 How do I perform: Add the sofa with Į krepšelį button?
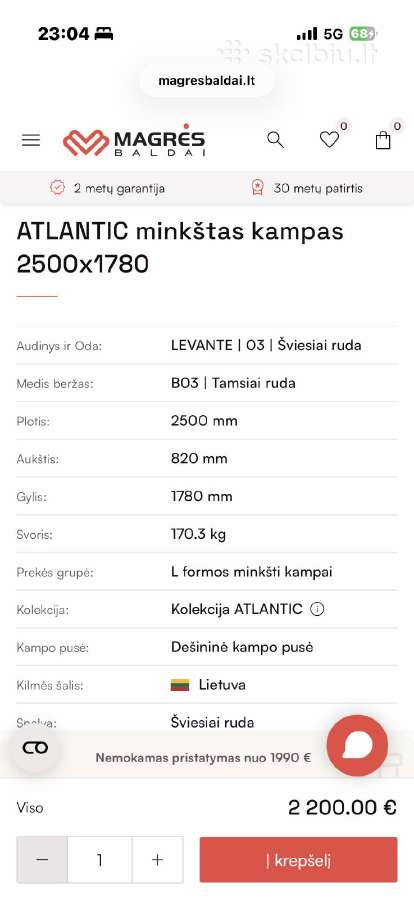tap(299, 860)
